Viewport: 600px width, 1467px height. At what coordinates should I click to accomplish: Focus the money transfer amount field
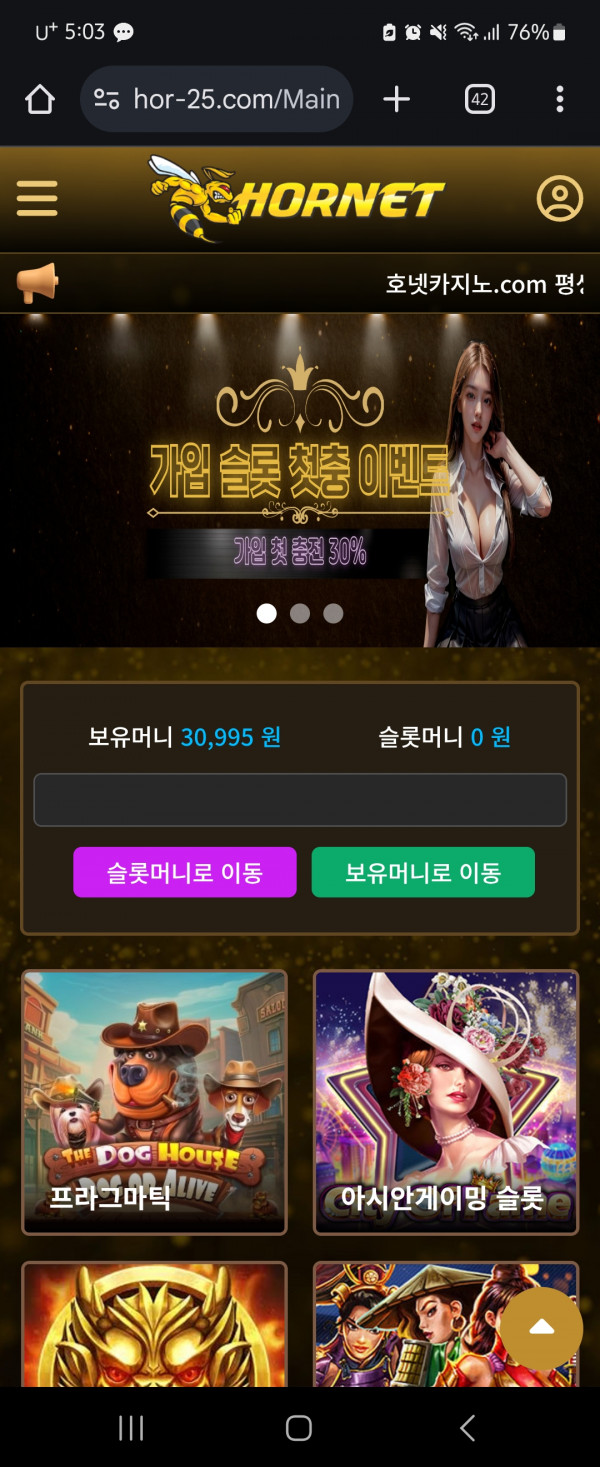[x=300, y=800]
